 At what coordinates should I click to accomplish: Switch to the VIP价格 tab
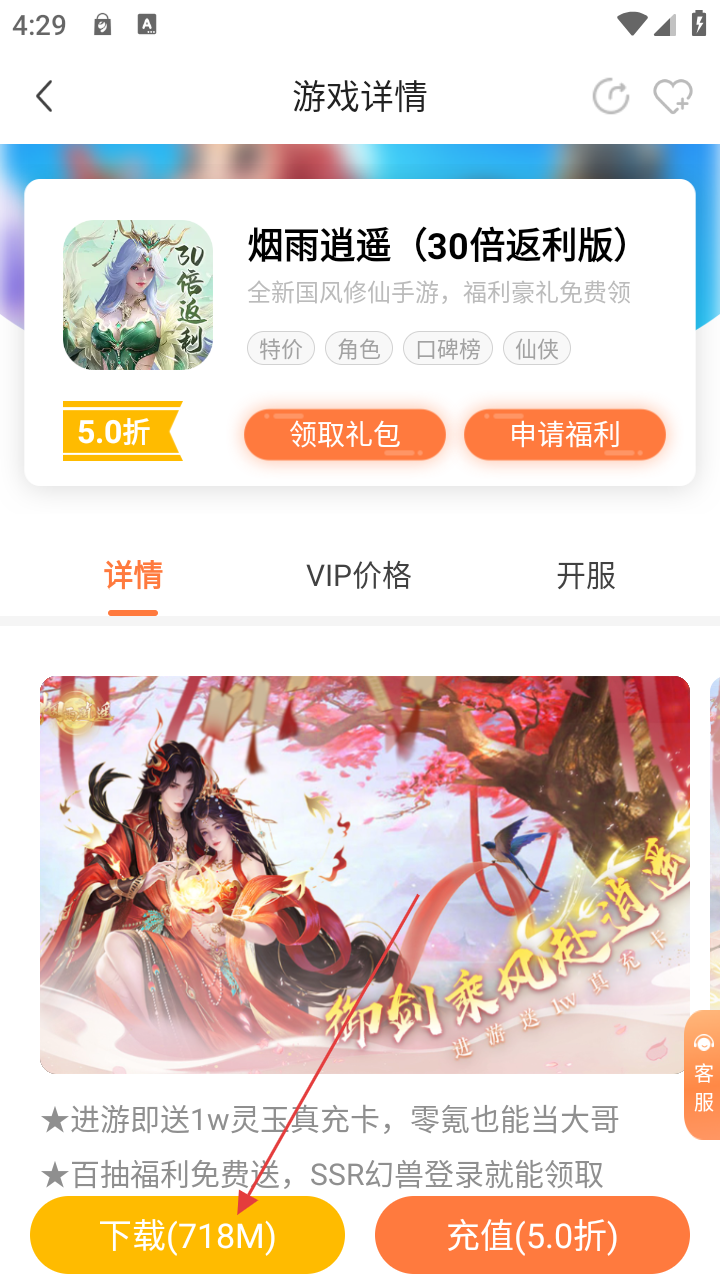click(x=358, y=576)
